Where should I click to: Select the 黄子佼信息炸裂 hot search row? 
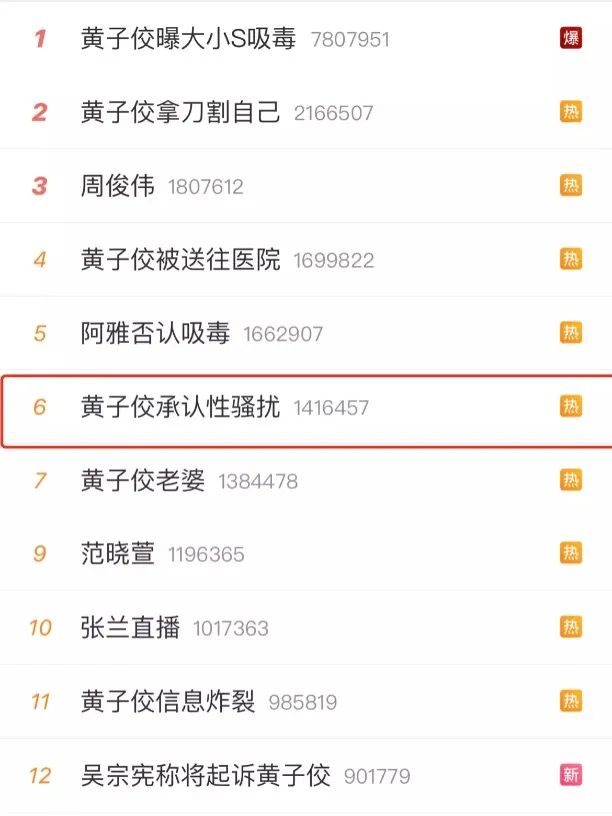[168, 702]
